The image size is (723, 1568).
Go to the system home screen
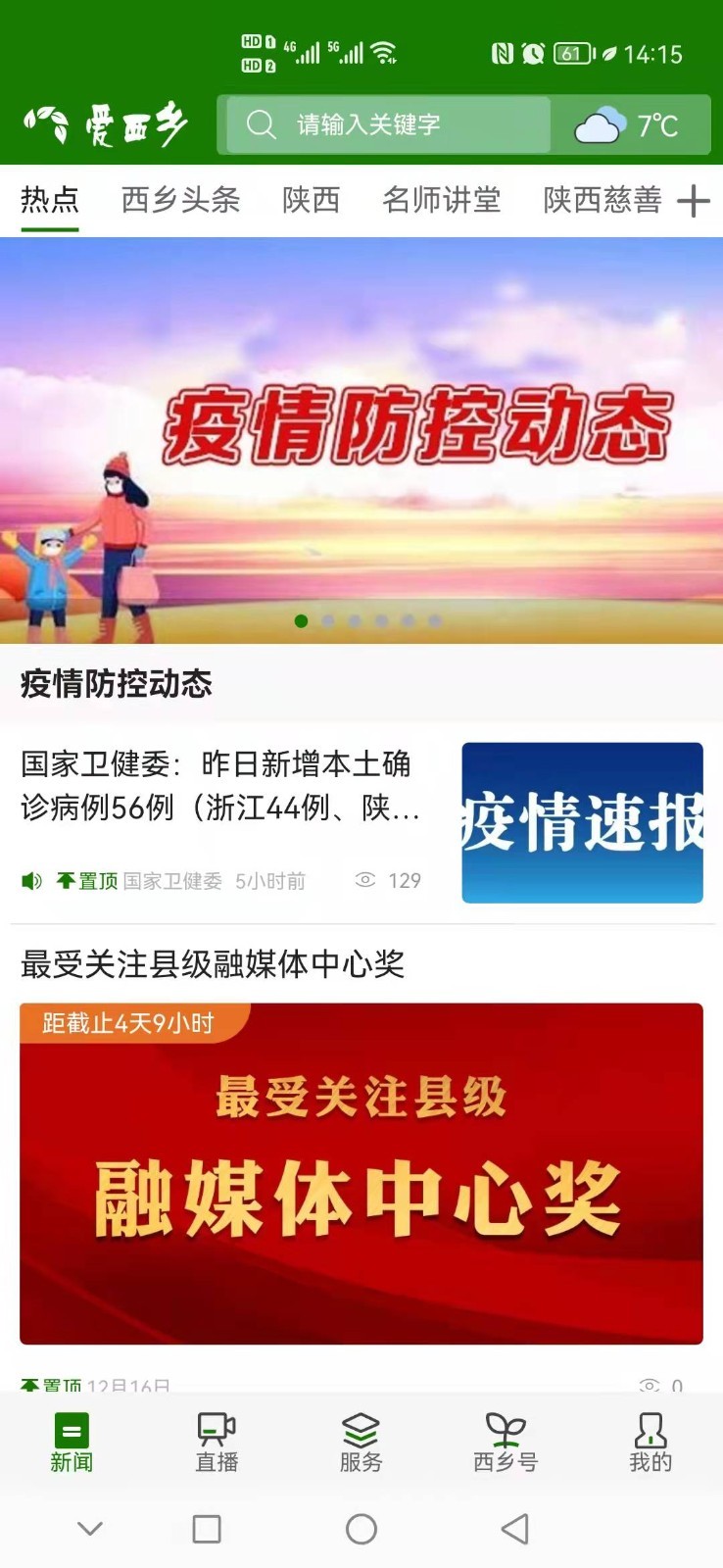(x=361, y=1529)
